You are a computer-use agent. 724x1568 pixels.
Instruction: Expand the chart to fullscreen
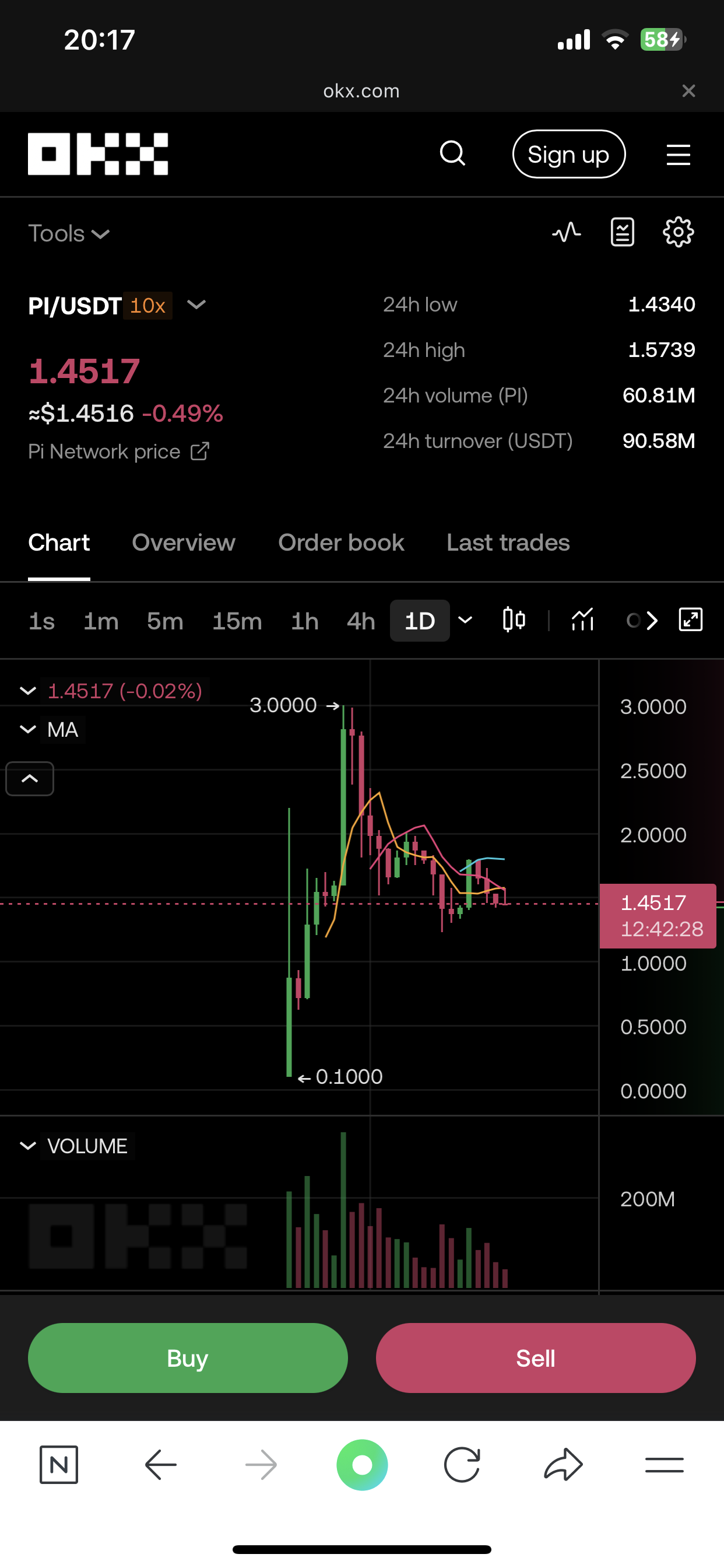tap(691, 619)
